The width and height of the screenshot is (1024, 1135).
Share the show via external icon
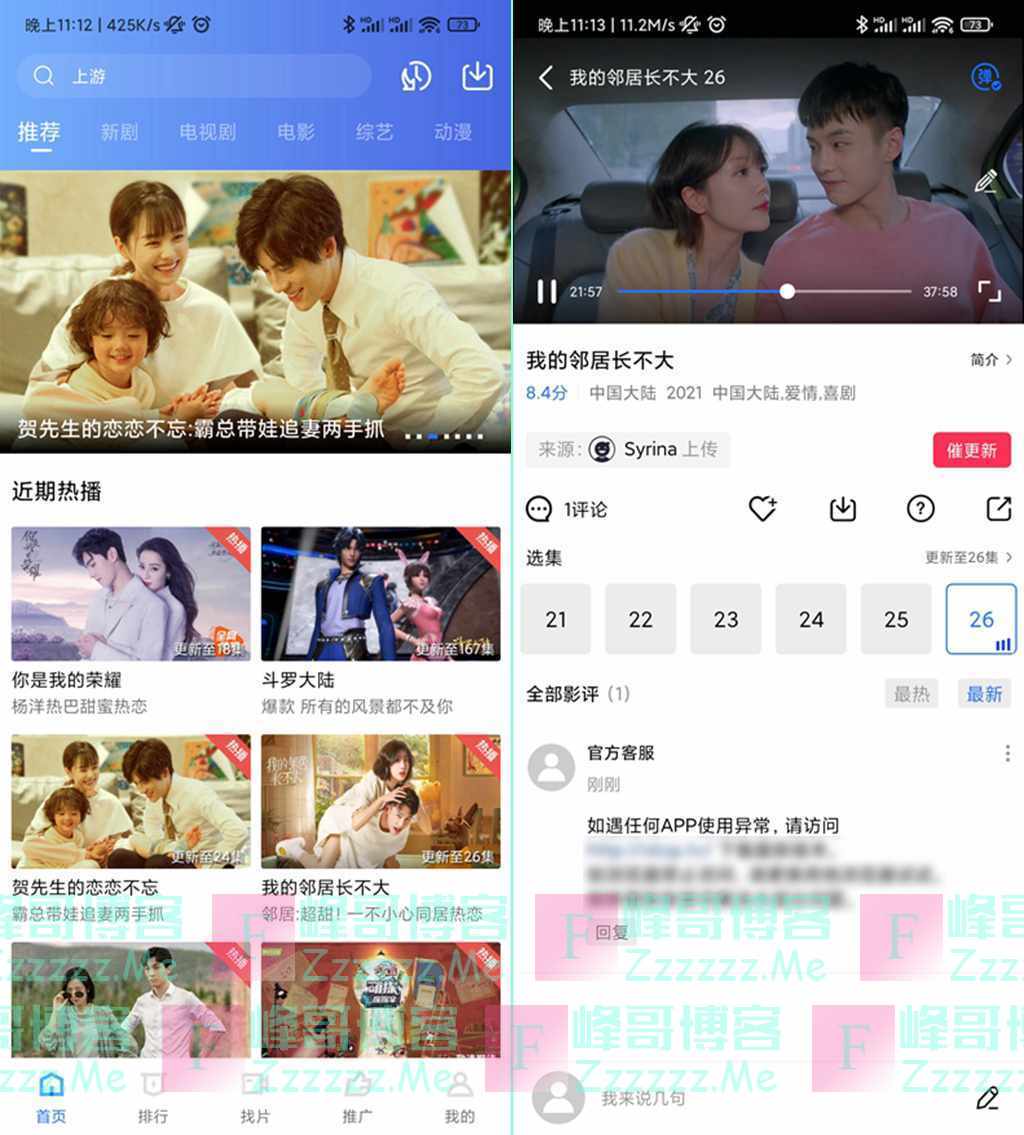998,509
